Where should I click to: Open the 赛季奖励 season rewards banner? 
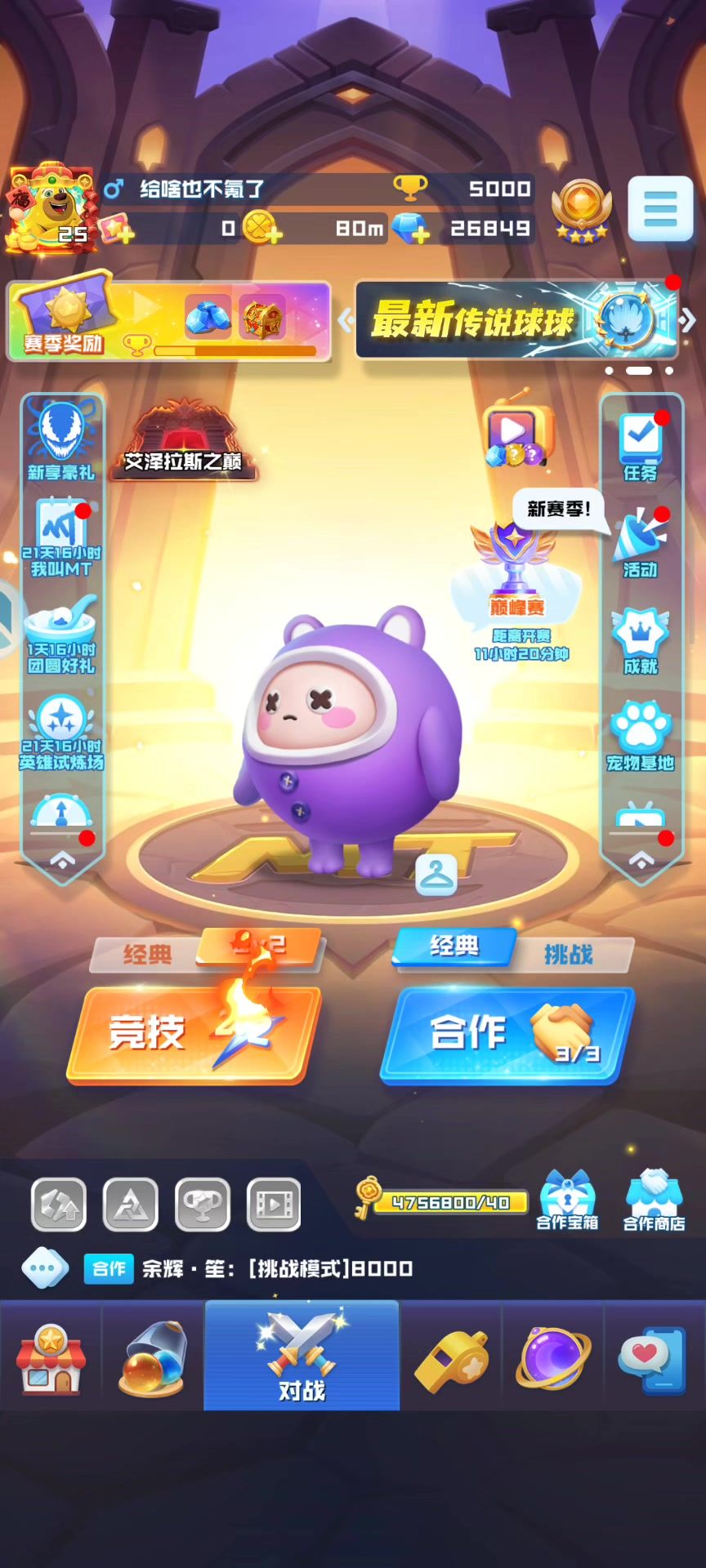point(168,321)
